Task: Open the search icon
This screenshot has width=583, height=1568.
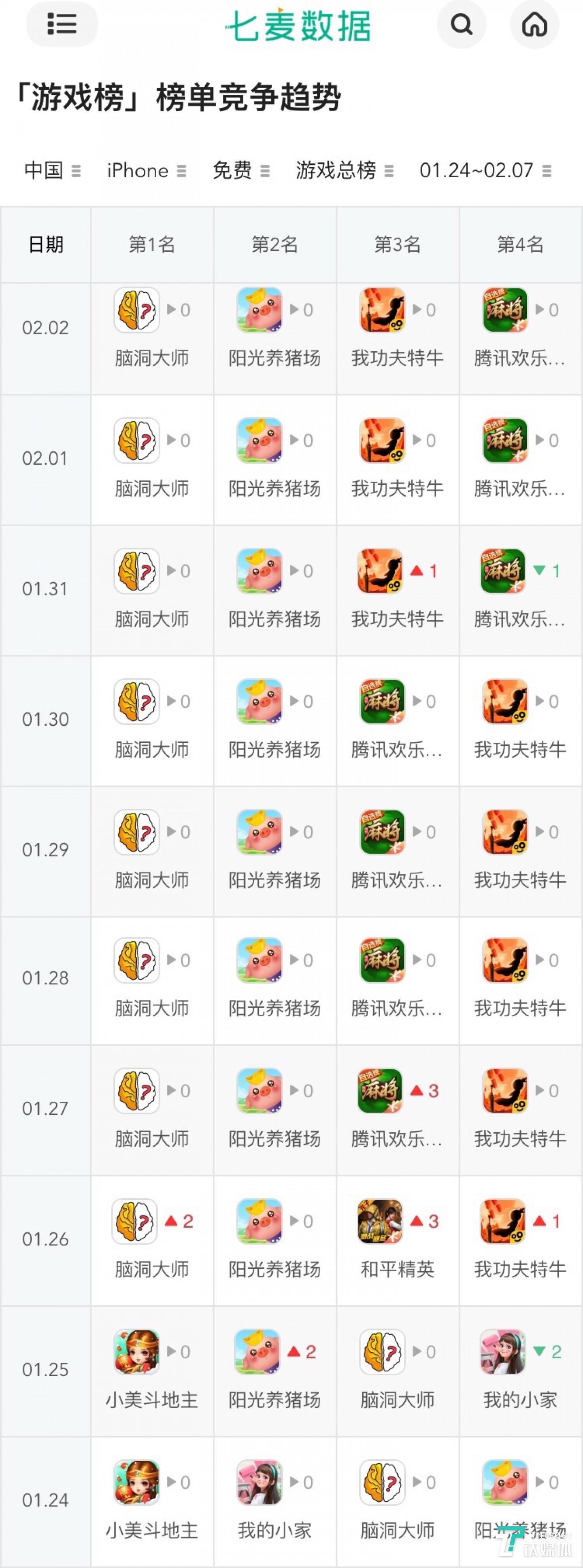Action: click(461, 24)
